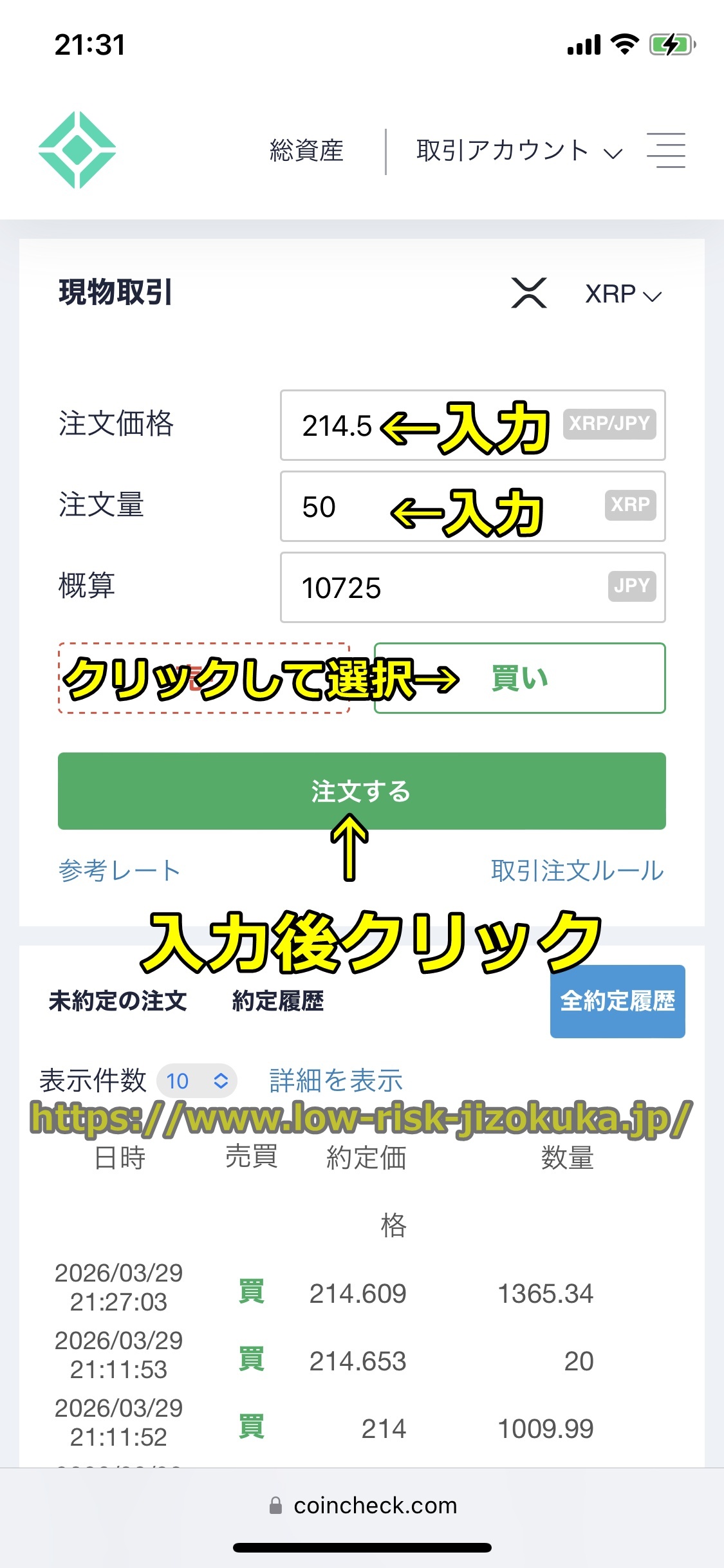The image size is (724, 1568).
Task: Select the sell option with dashed border
Action: pyautogui.click(x=203, y=678)
